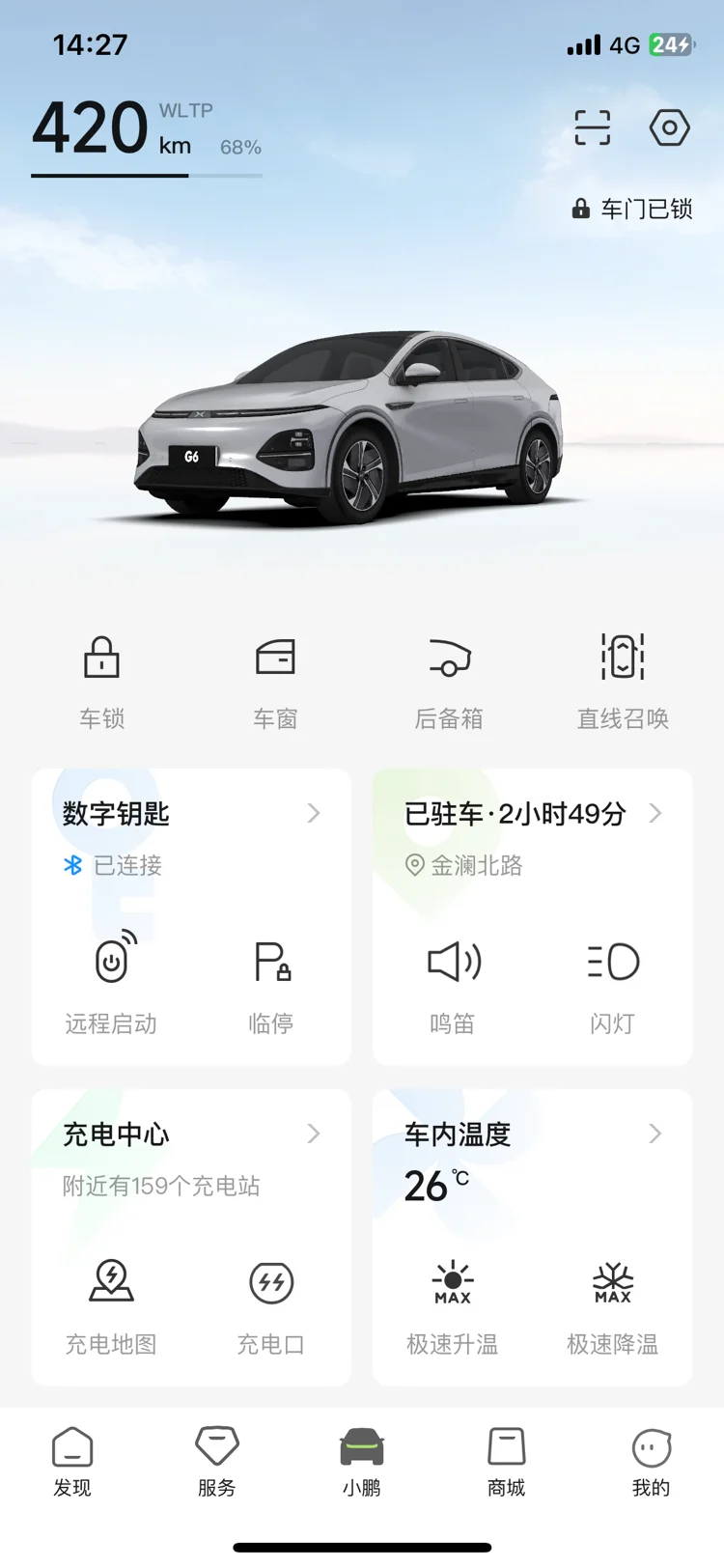Open the 车内温度 cabin temperature card
724x1568 pixels.
tap(533, 1134)
